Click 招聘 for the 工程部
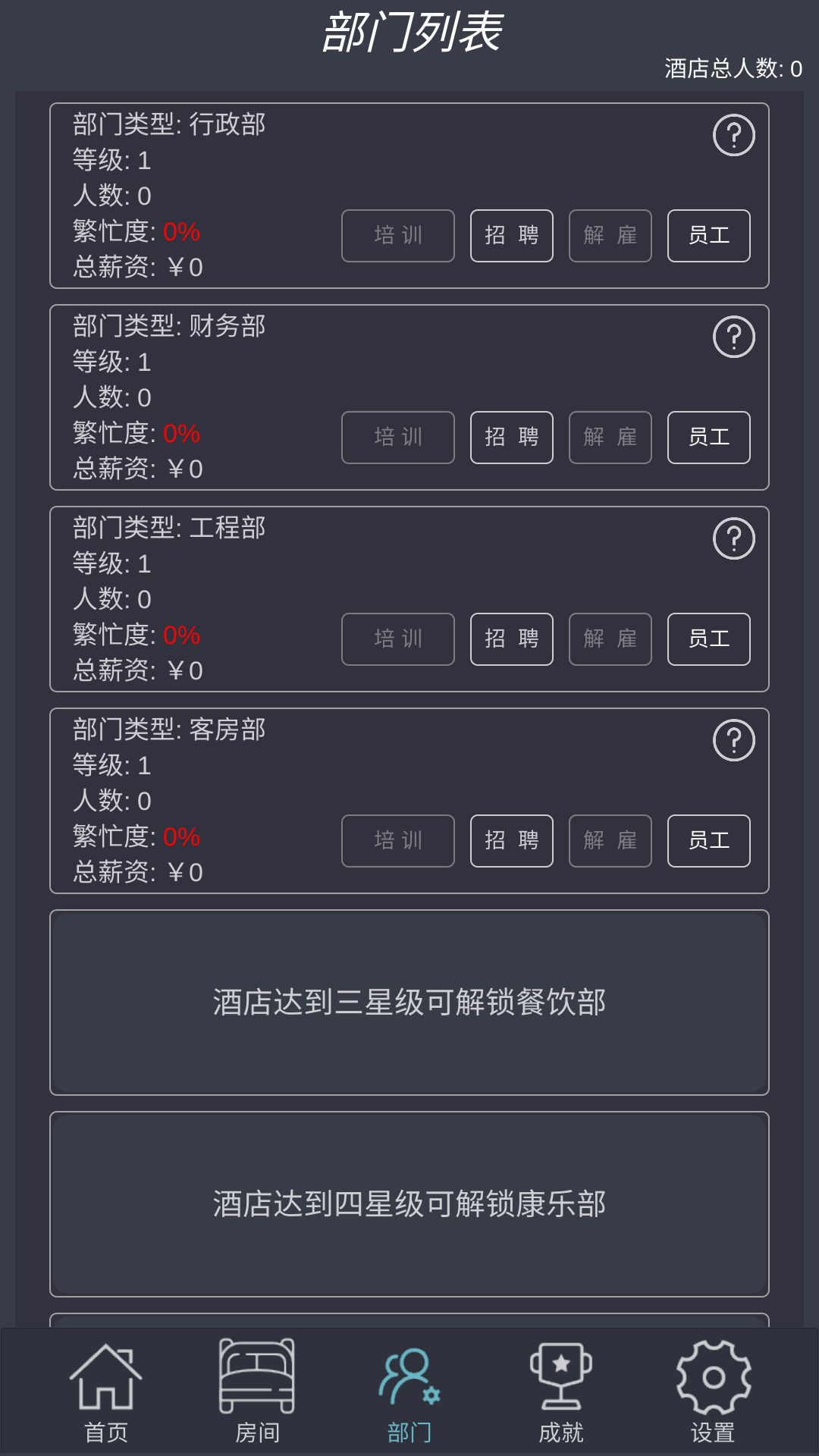819x1456 pixels. pyautogui.click(x=511, y=639)
